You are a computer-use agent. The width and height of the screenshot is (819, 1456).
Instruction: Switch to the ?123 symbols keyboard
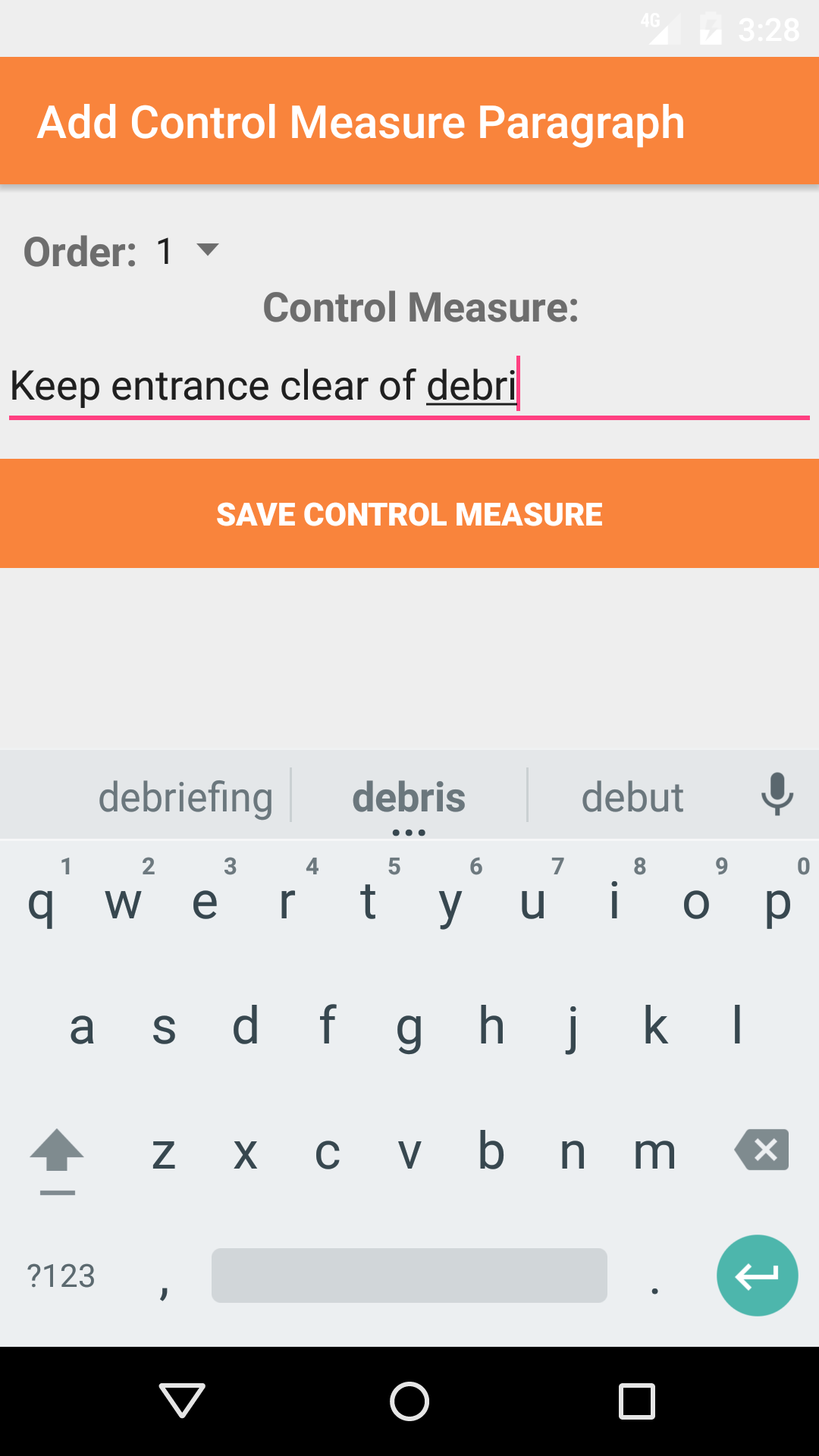61,1276
